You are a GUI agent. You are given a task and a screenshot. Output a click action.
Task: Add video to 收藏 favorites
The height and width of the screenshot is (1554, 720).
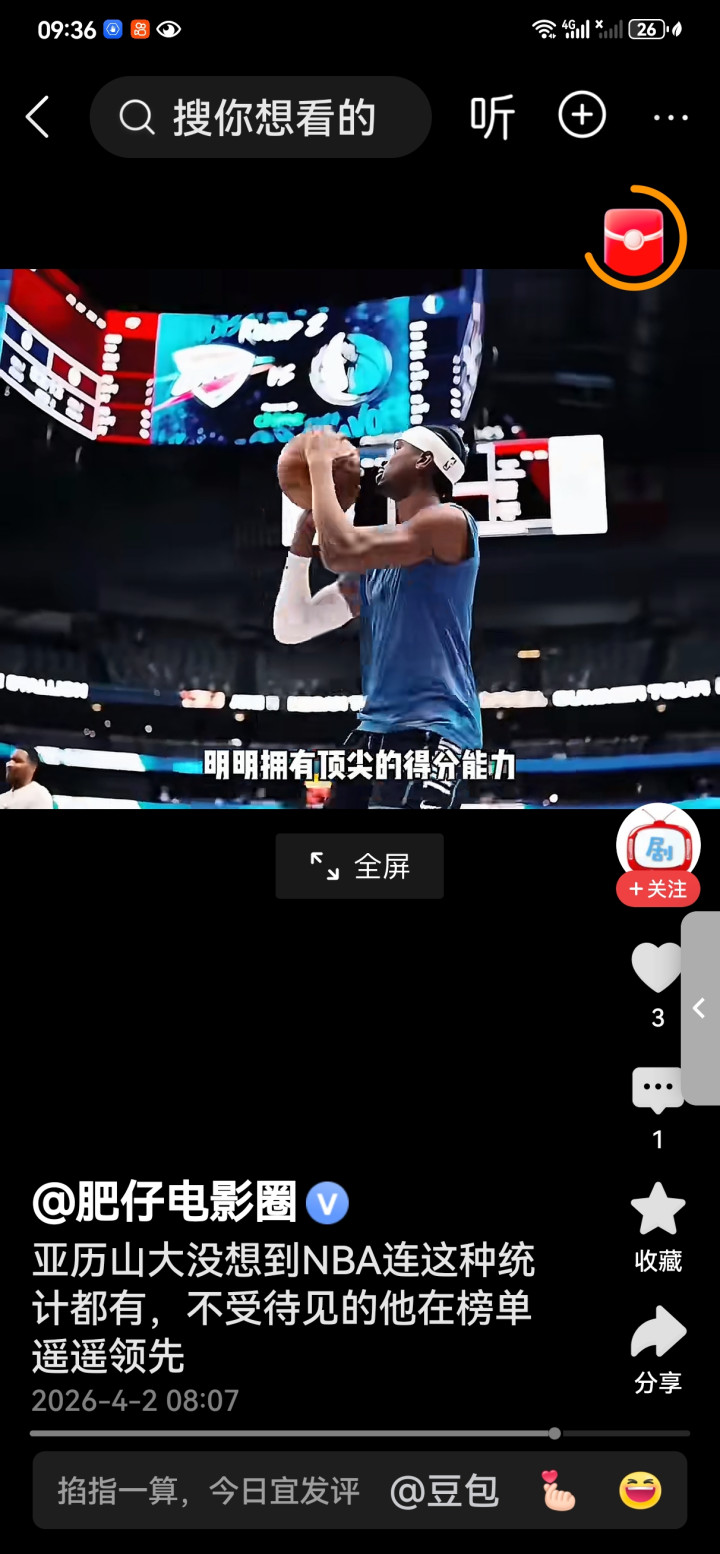point(658,1227)
